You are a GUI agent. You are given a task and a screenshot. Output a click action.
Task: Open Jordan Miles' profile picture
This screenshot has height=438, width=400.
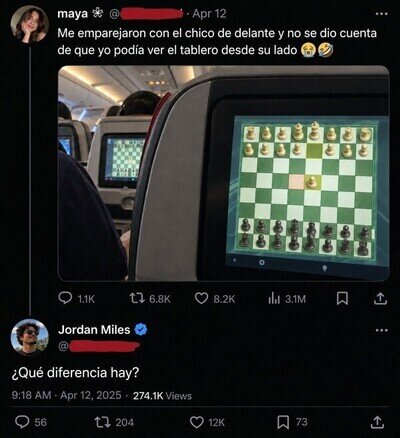pyautogui.click(x=29, y=337)
